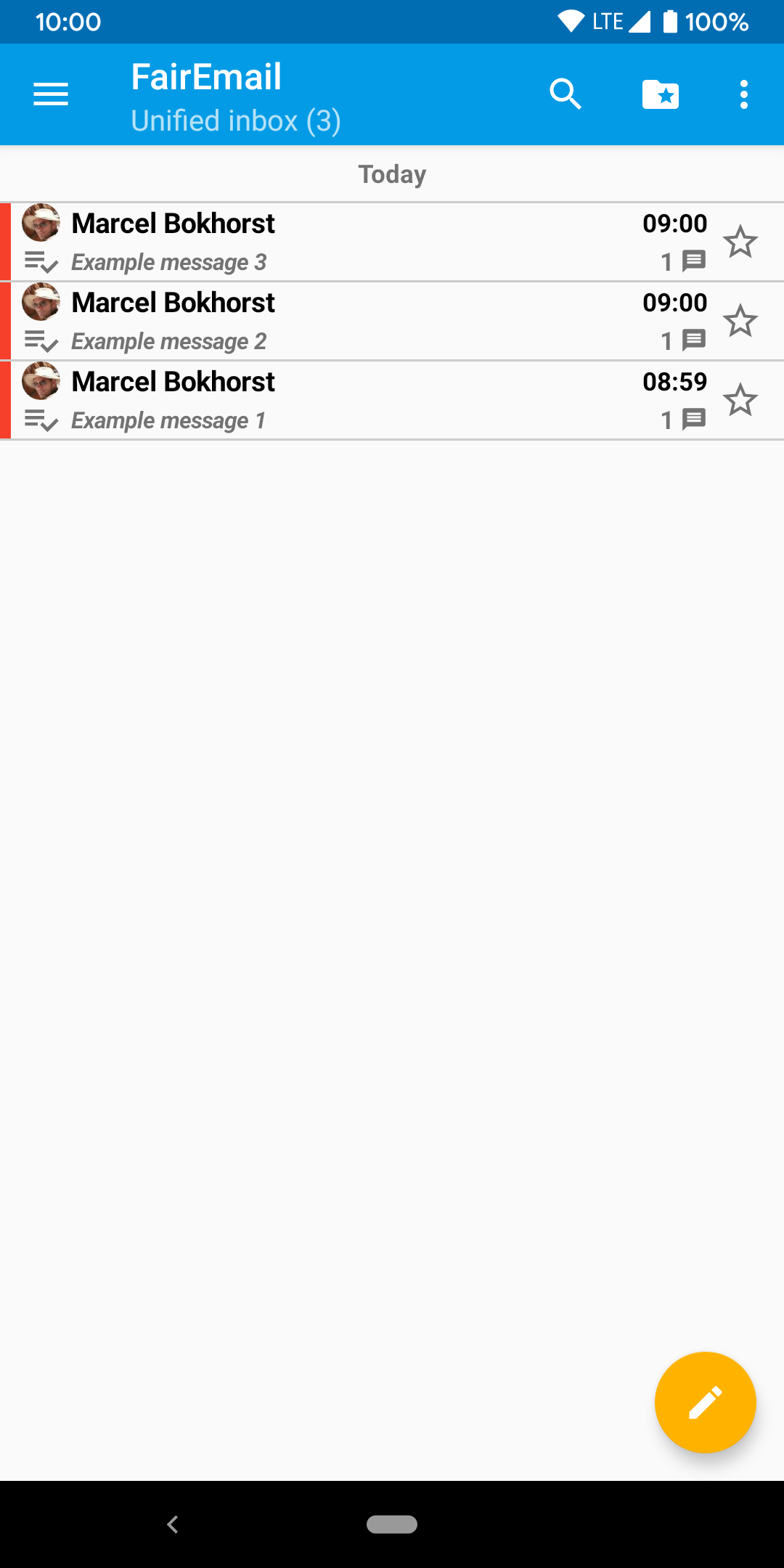Open the overflow menu
Viewport: 784px width, 1568px height.
click(x=744, y=94)
